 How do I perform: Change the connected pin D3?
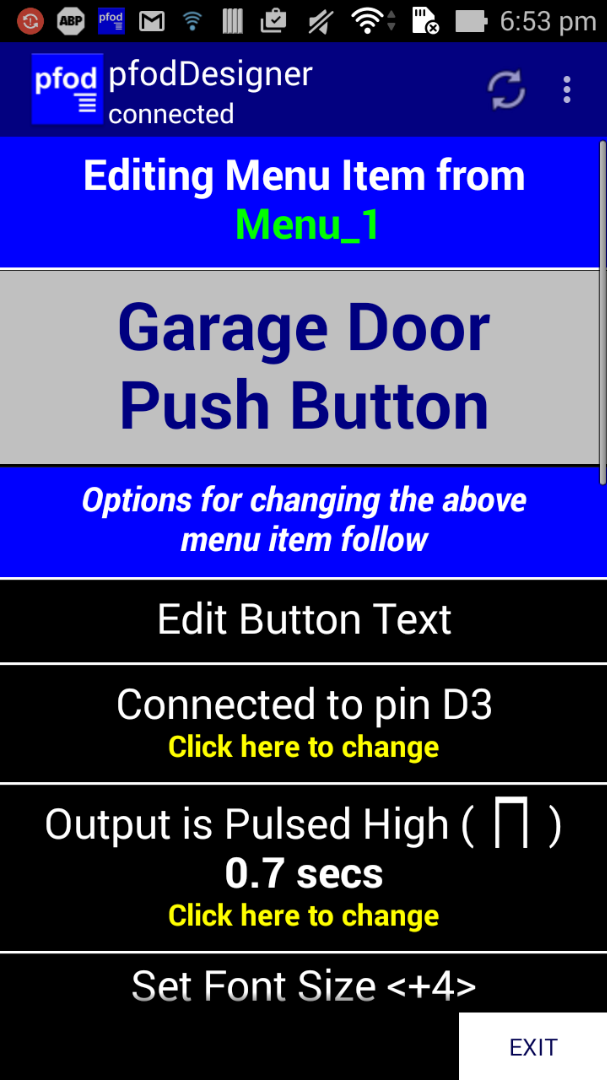(x=303, y=723)
